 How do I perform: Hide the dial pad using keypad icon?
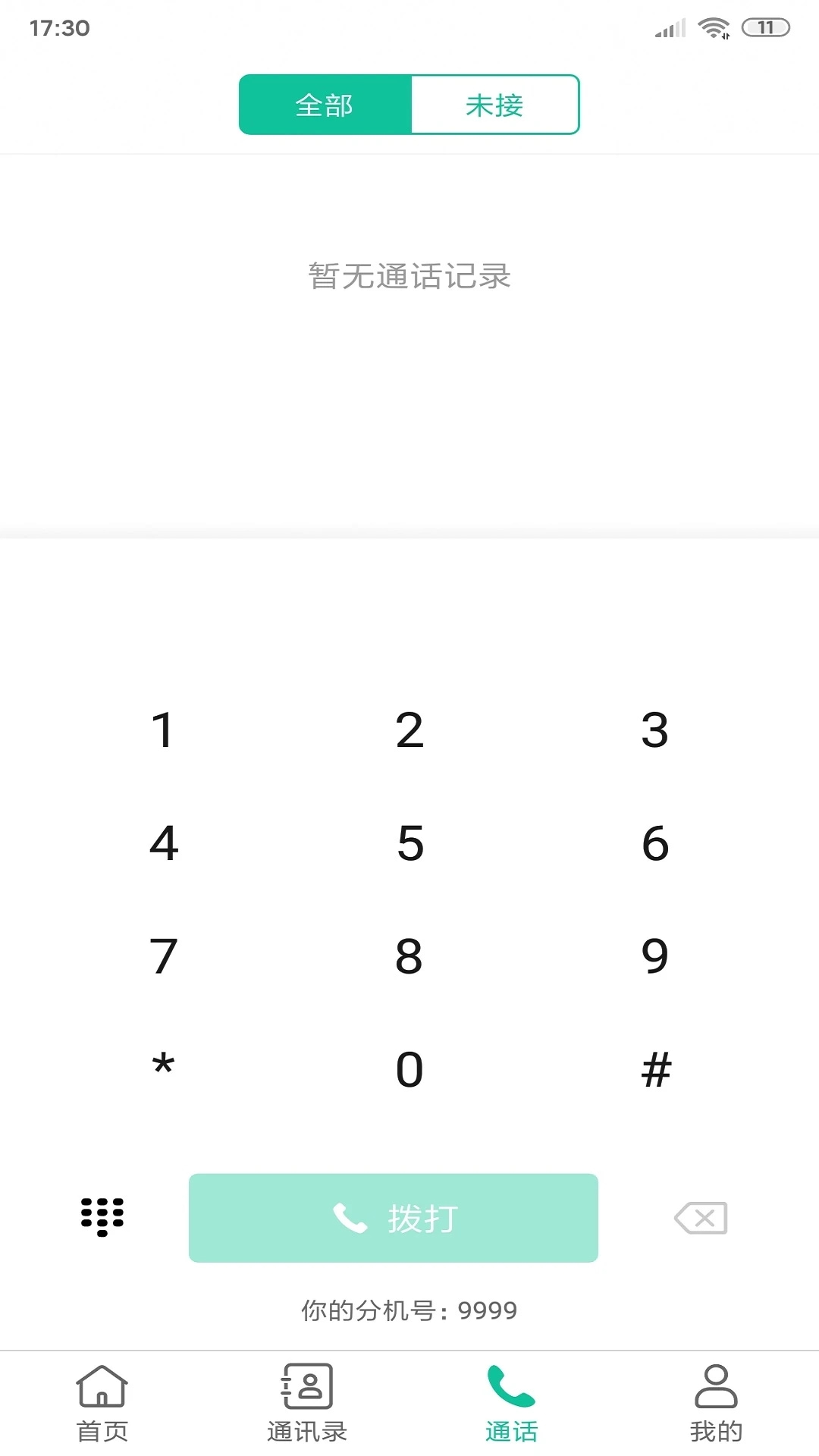point(102,1217)
